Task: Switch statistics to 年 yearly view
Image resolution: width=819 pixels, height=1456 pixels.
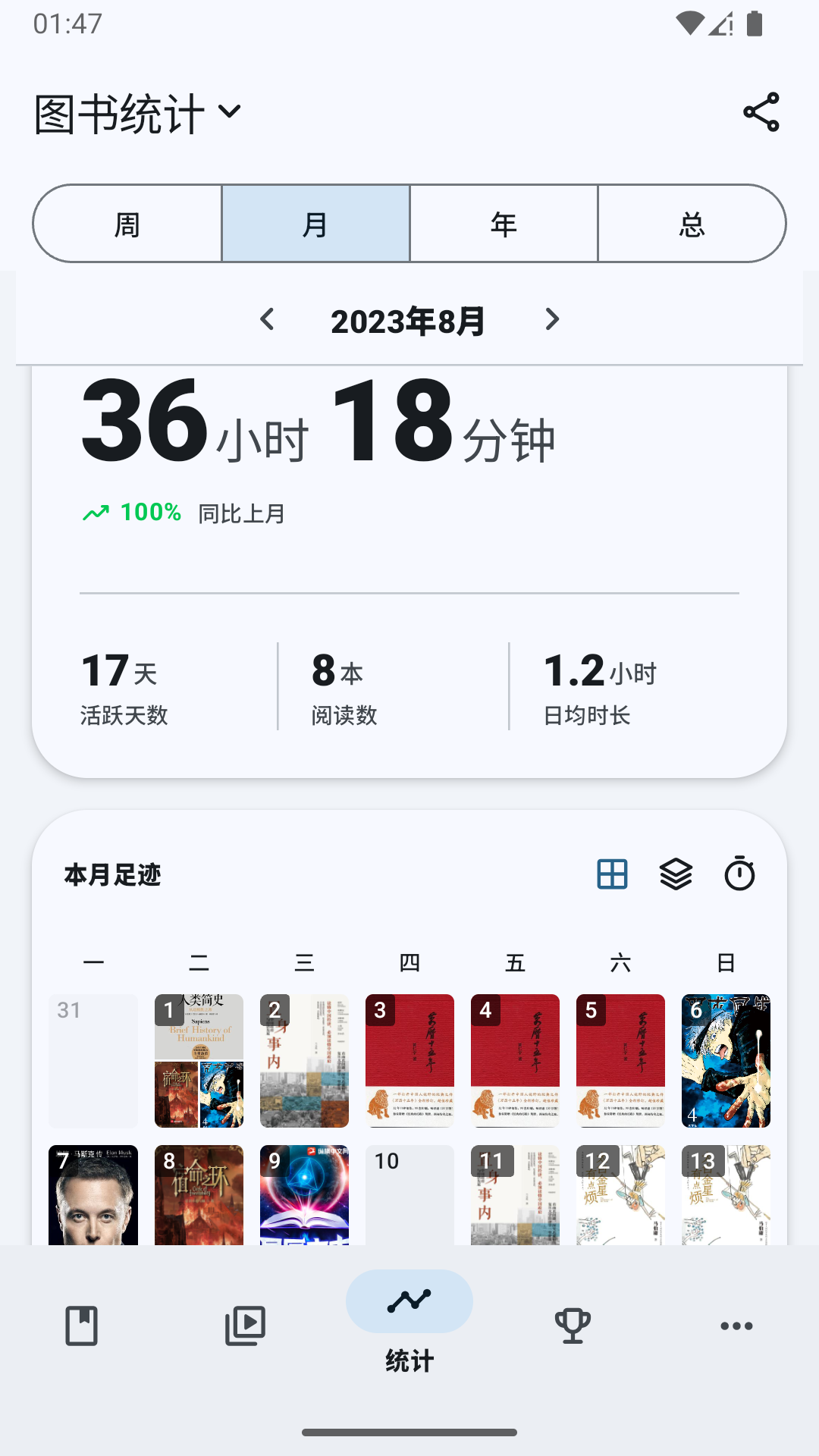Action: pos(504,223)
